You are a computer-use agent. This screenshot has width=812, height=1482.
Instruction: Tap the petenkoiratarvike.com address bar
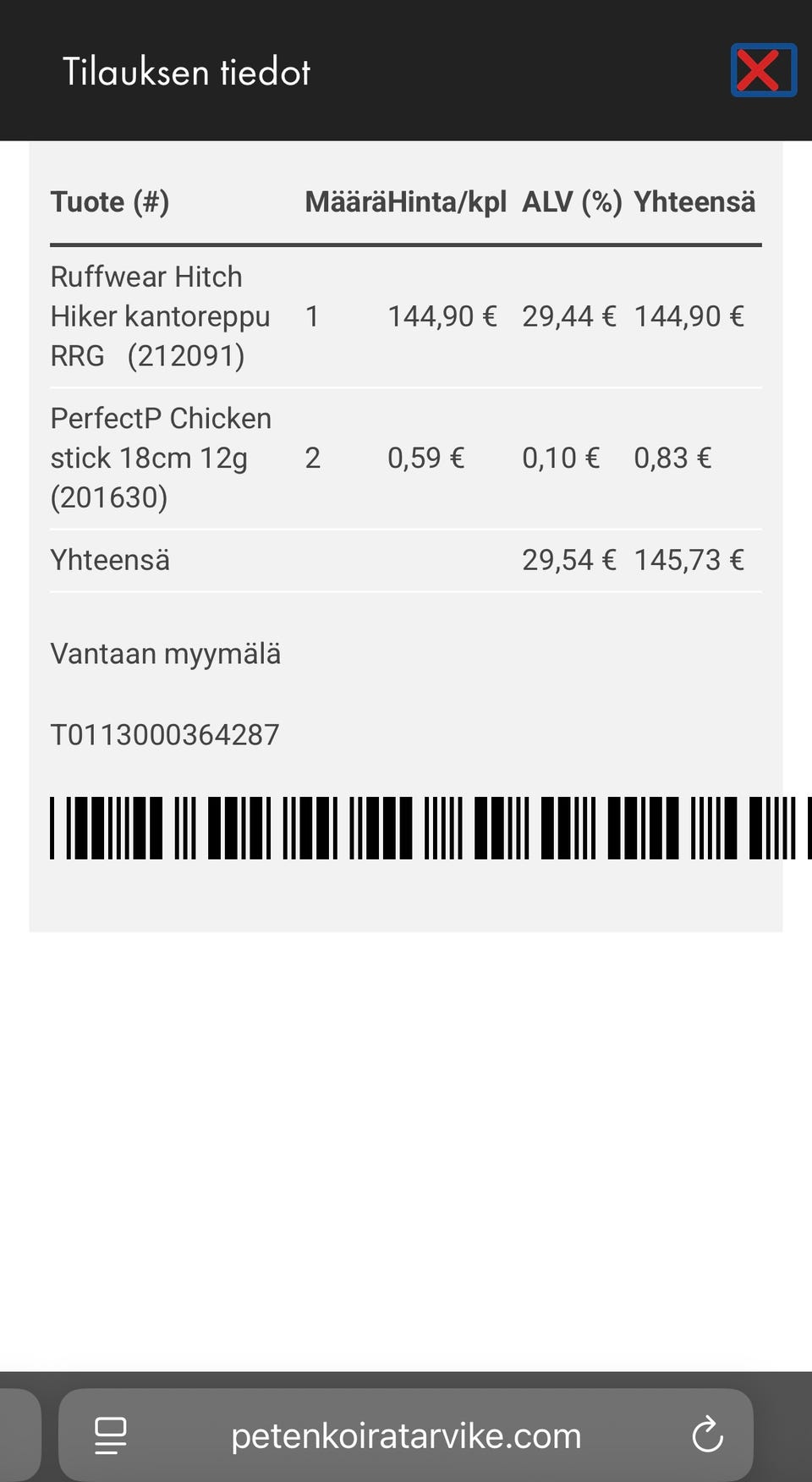point(406,1436)
